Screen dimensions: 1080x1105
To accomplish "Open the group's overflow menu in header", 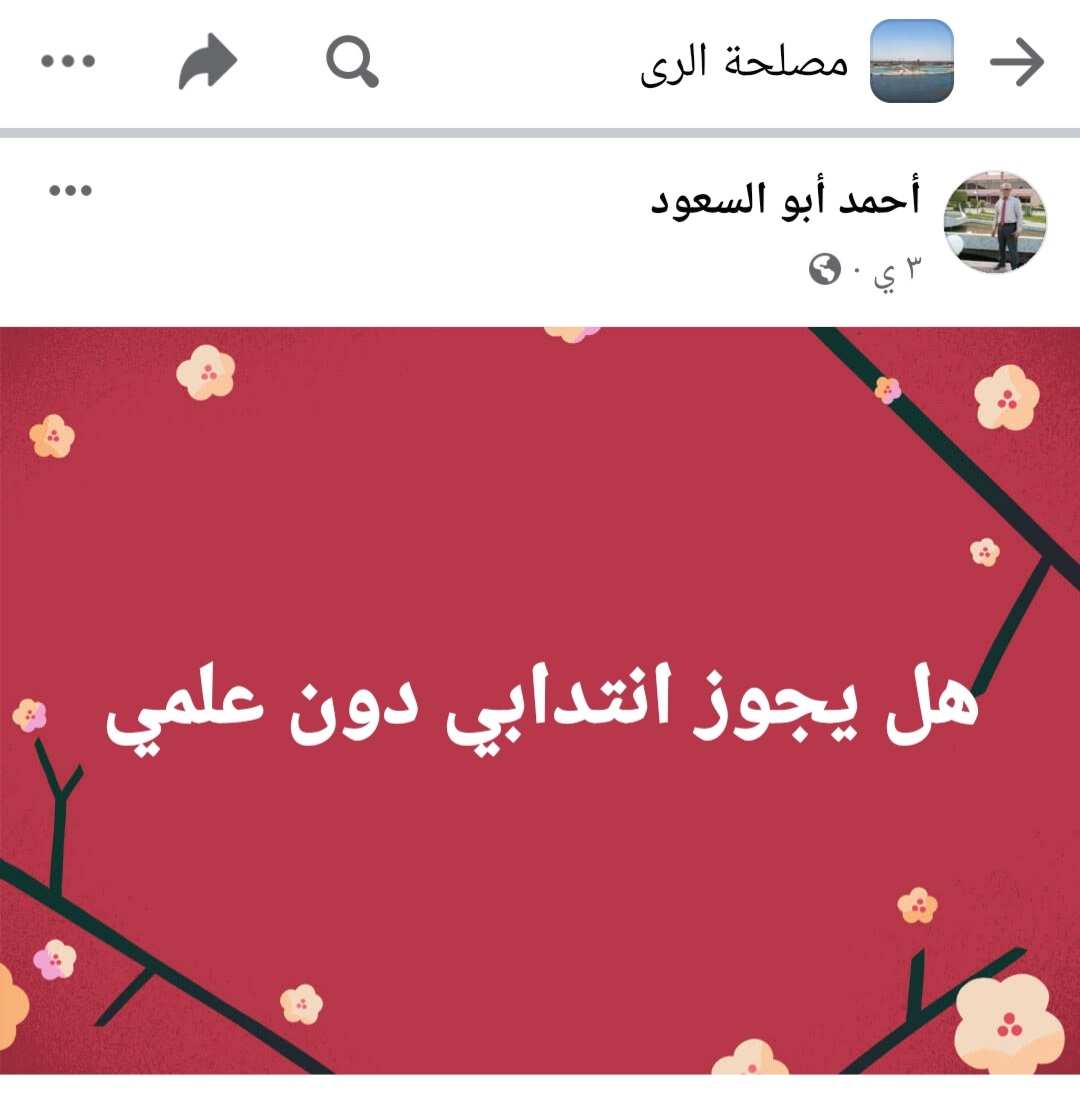I will [x=68, y=62].
